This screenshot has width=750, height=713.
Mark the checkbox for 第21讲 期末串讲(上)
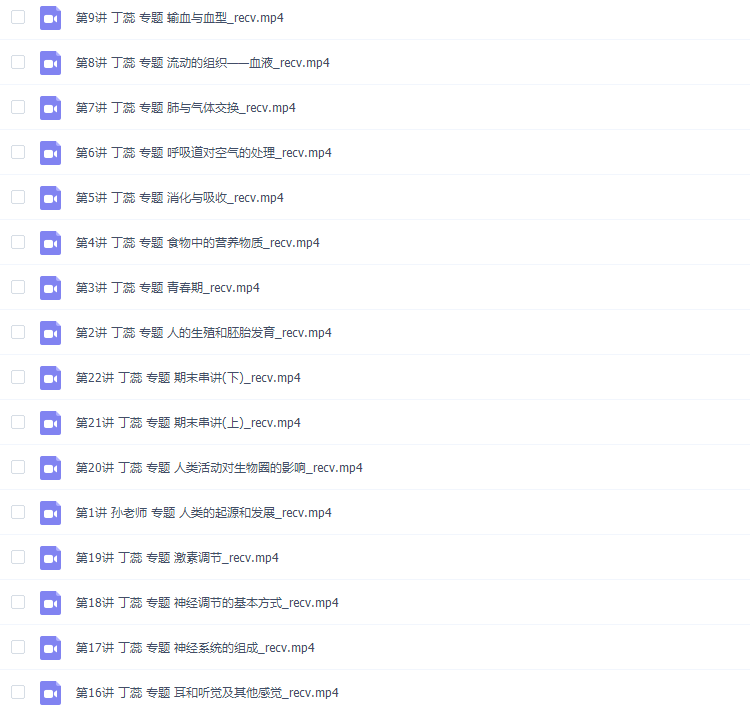click(x=18, y=422)
